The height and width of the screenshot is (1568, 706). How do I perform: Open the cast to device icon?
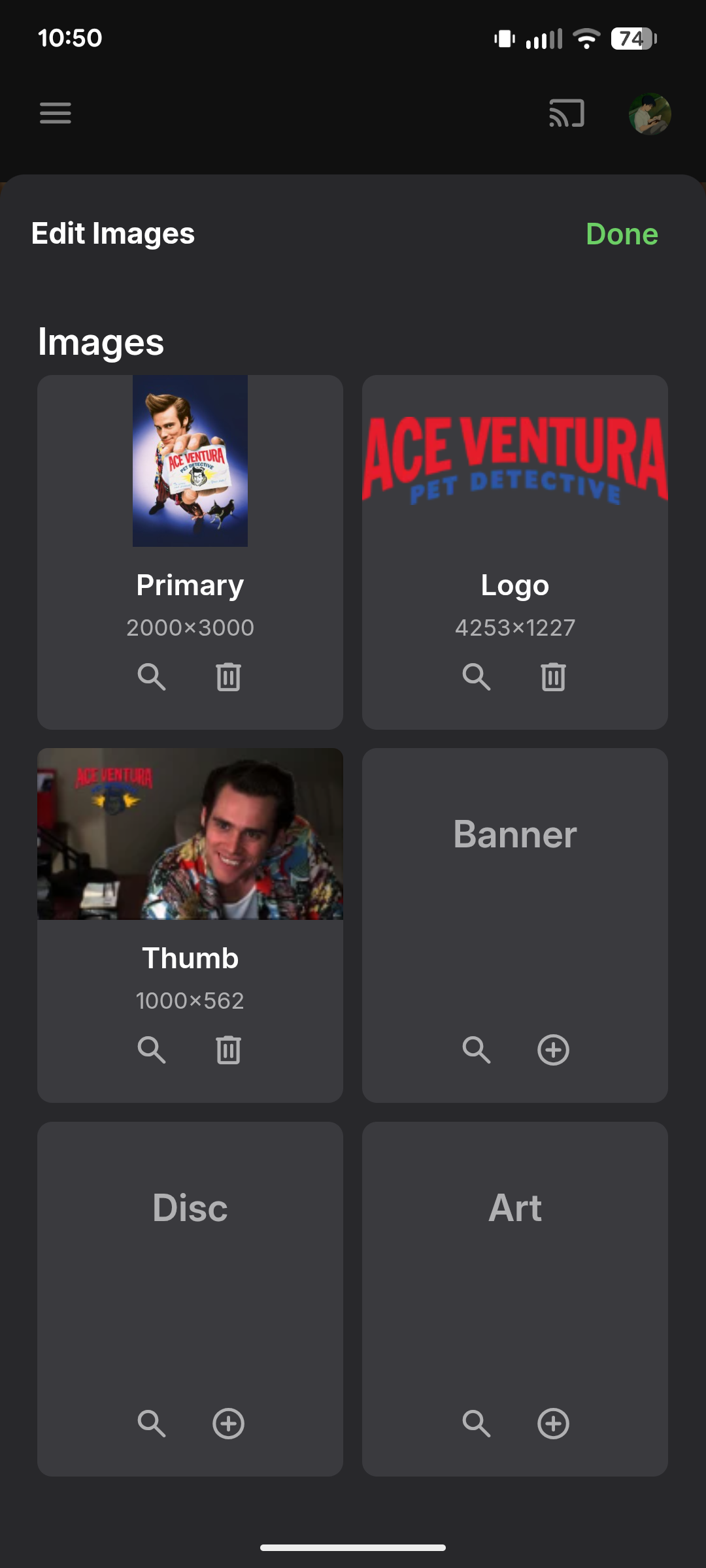[566, 113]
